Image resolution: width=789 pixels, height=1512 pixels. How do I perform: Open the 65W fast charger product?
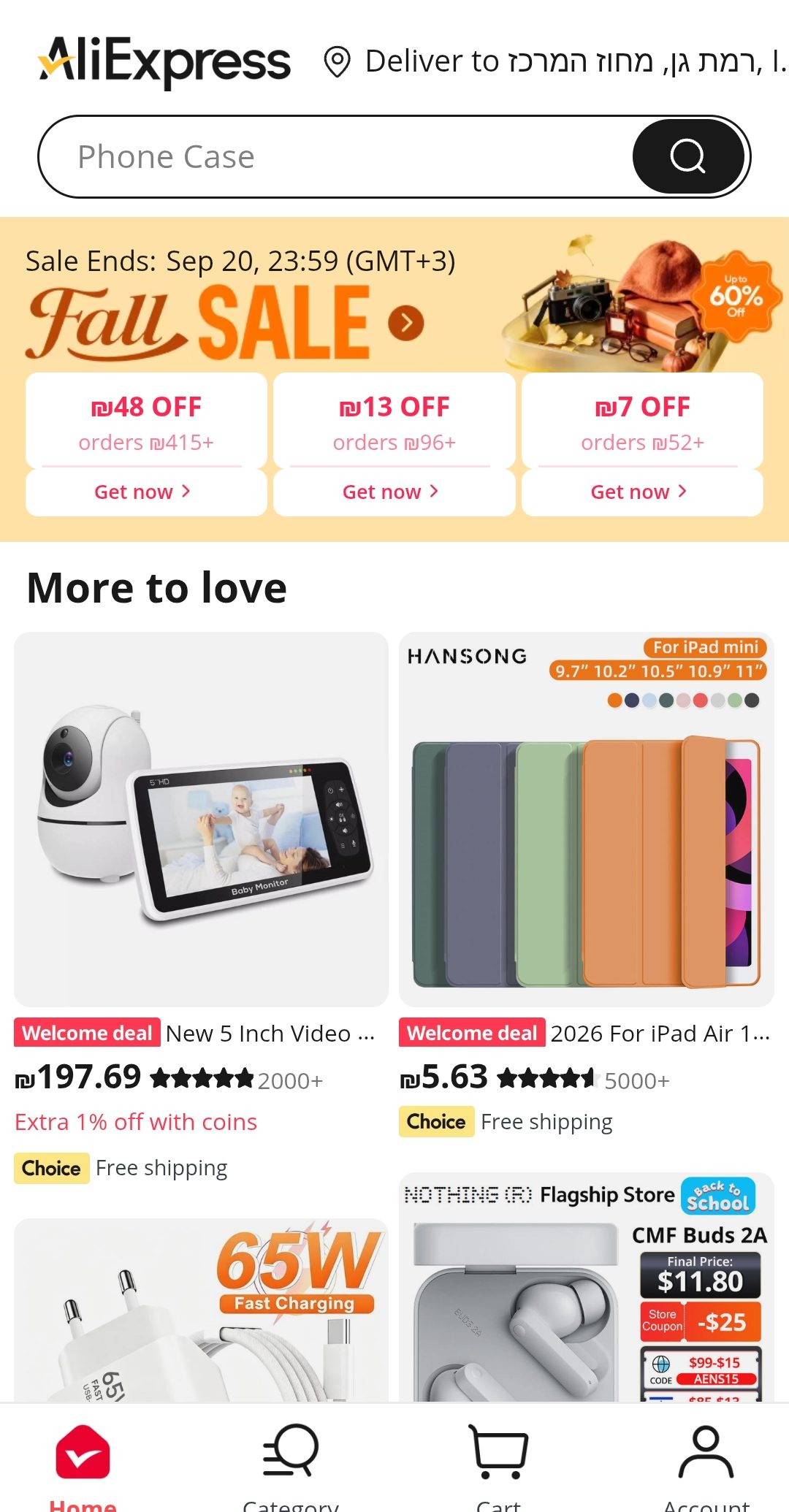coord(201,1310)
